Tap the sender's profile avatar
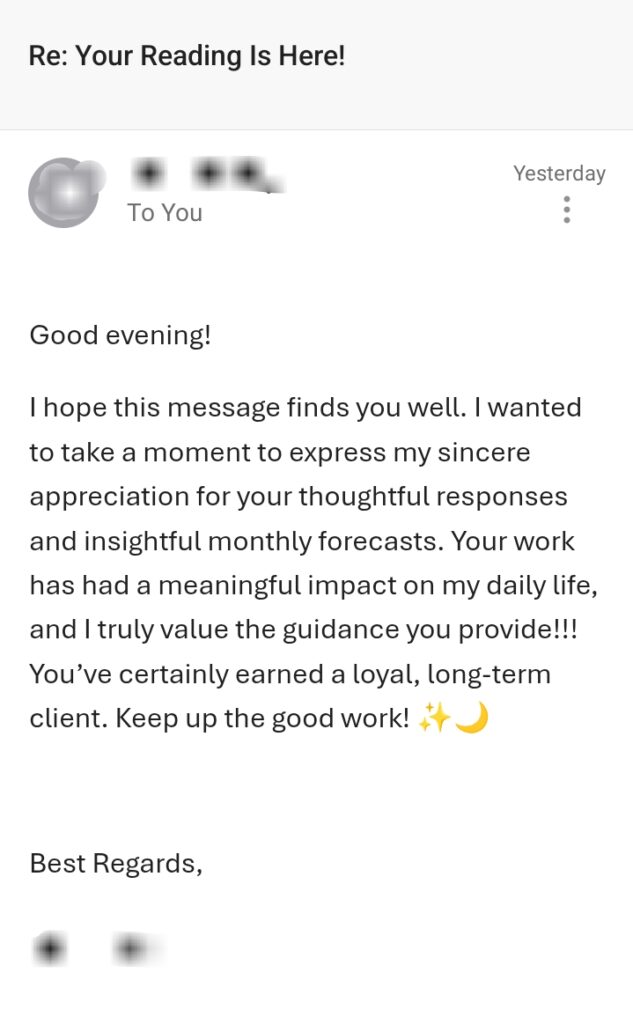Viewport: 633px width, 1024px height. coord(64,192)
